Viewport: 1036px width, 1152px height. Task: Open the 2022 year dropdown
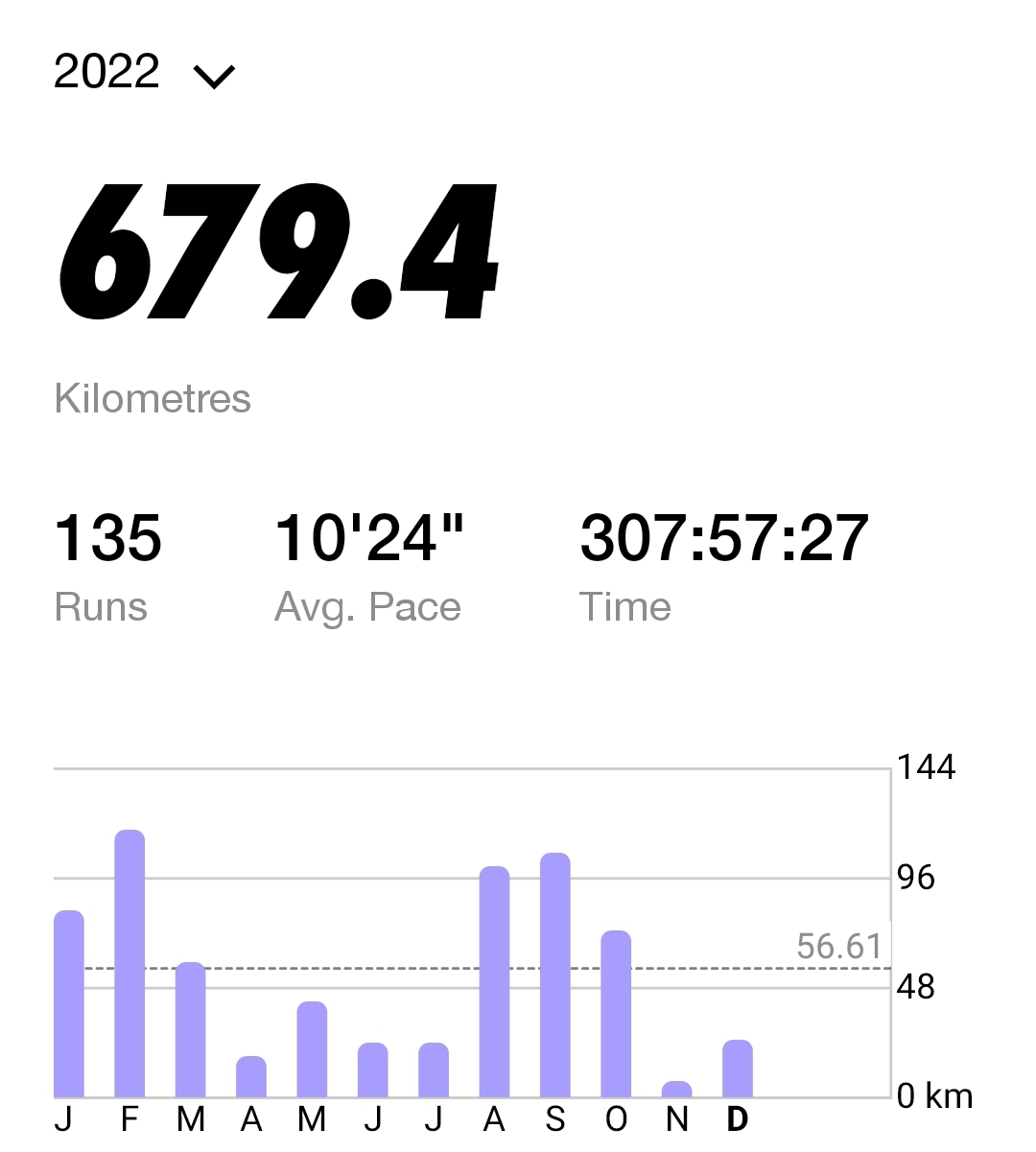(145, 73)
